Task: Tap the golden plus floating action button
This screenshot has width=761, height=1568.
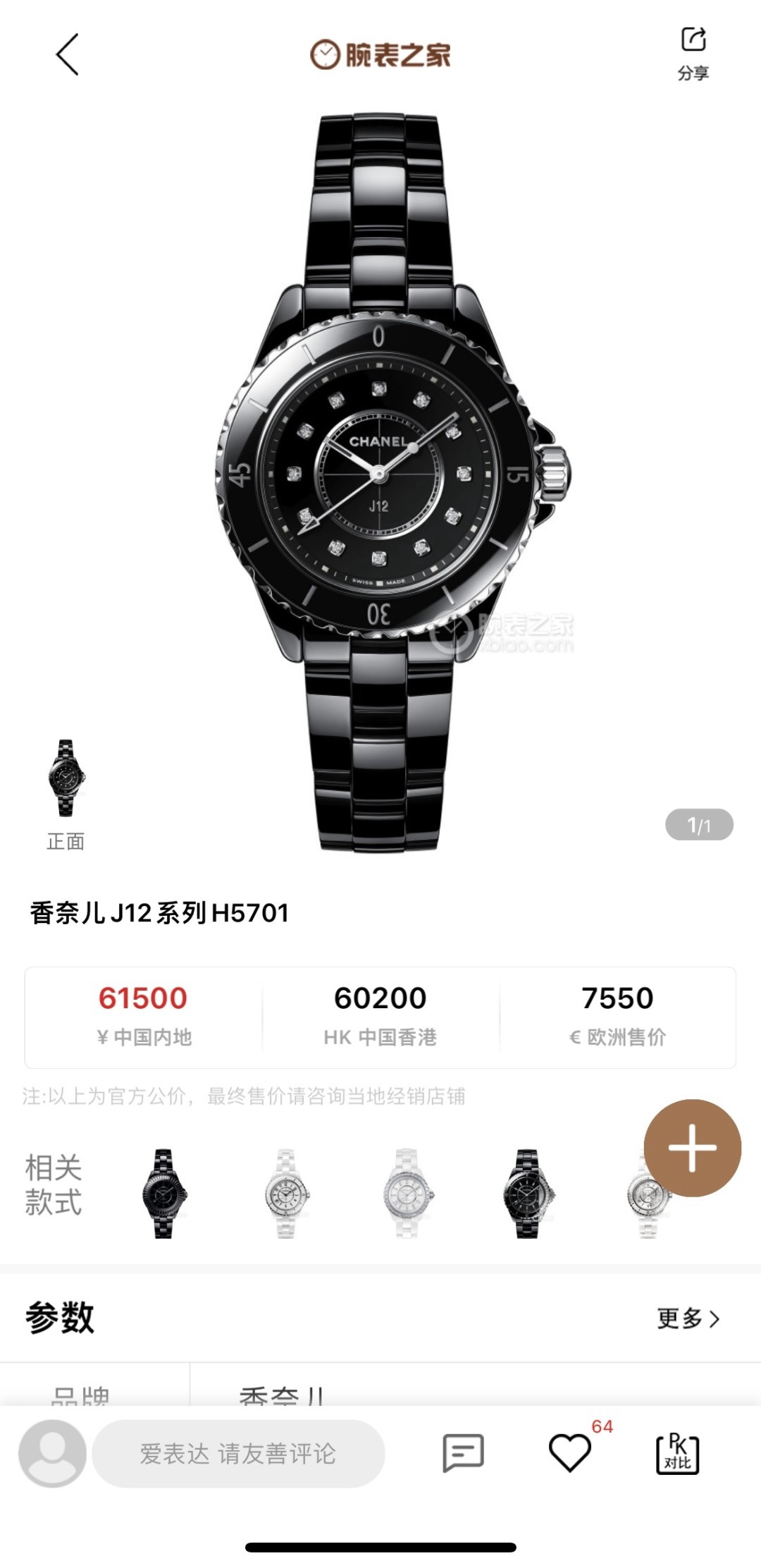Action: [692, 1149]
